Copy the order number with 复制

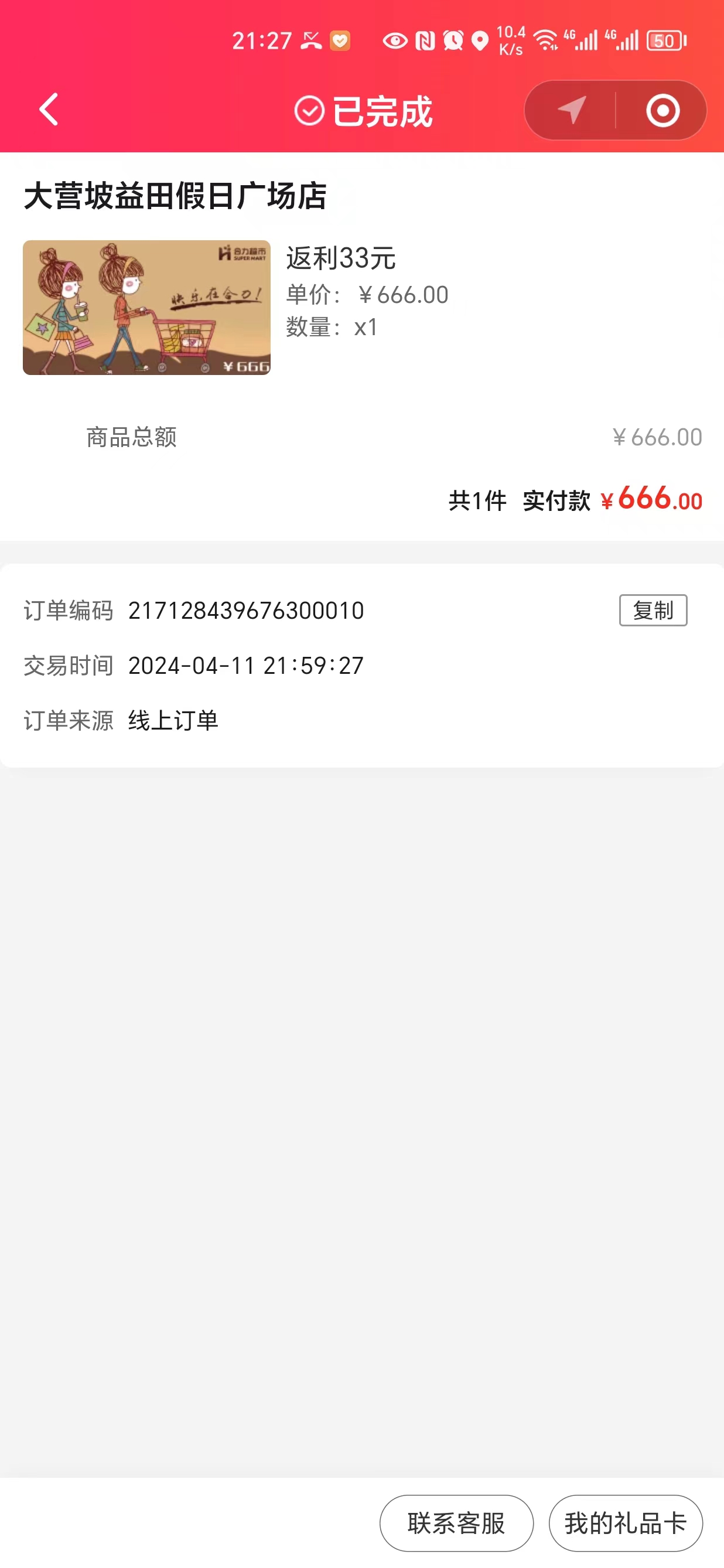click(653, 610)
